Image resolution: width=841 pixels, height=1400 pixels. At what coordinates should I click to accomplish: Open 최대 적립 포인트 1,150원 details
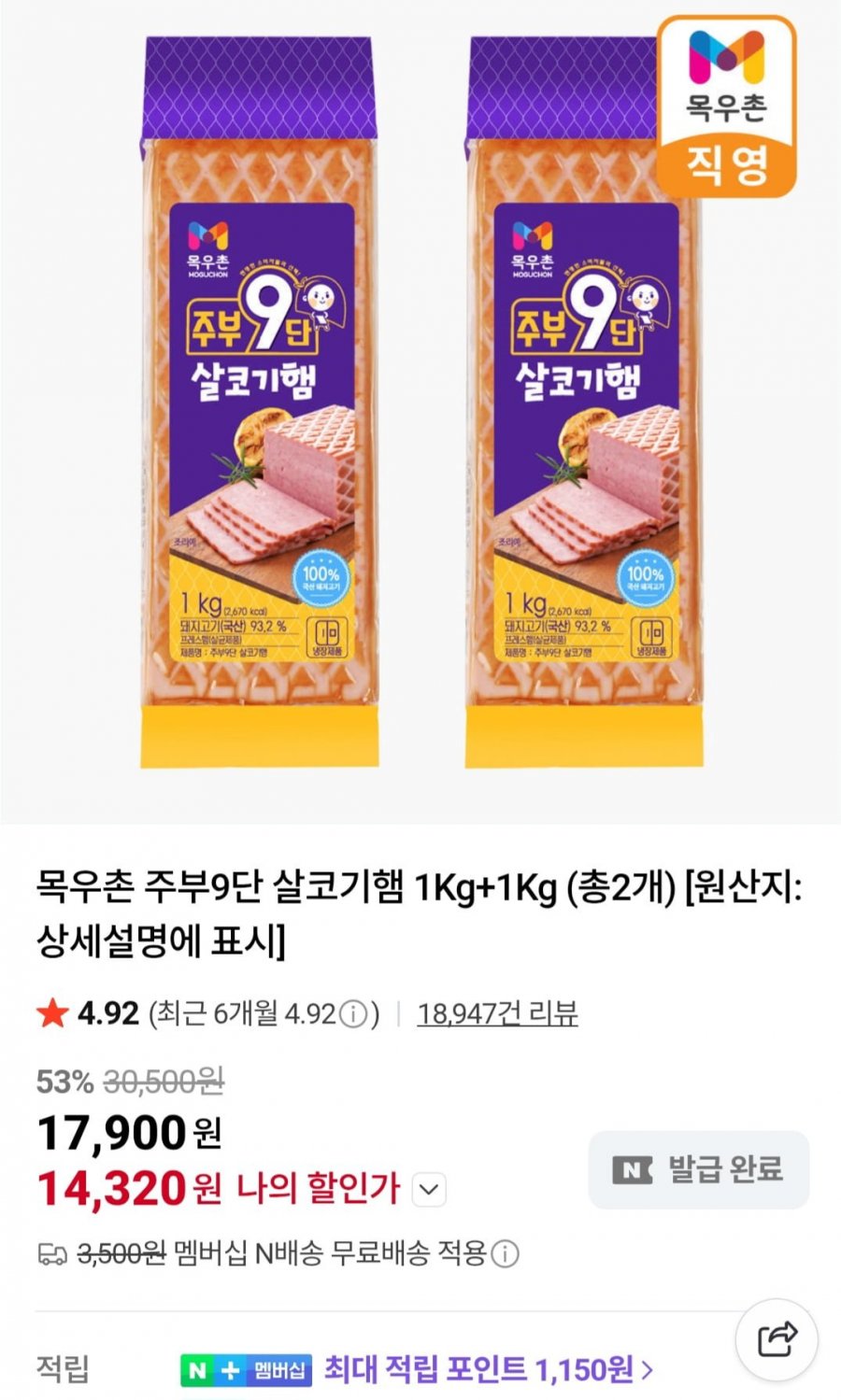coord(488,1369)
